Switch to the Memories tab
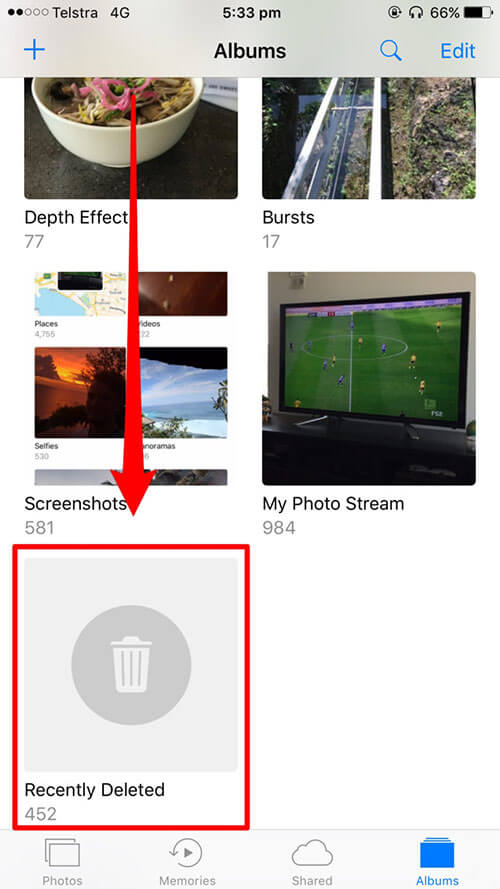 click(x=187, y=862)
